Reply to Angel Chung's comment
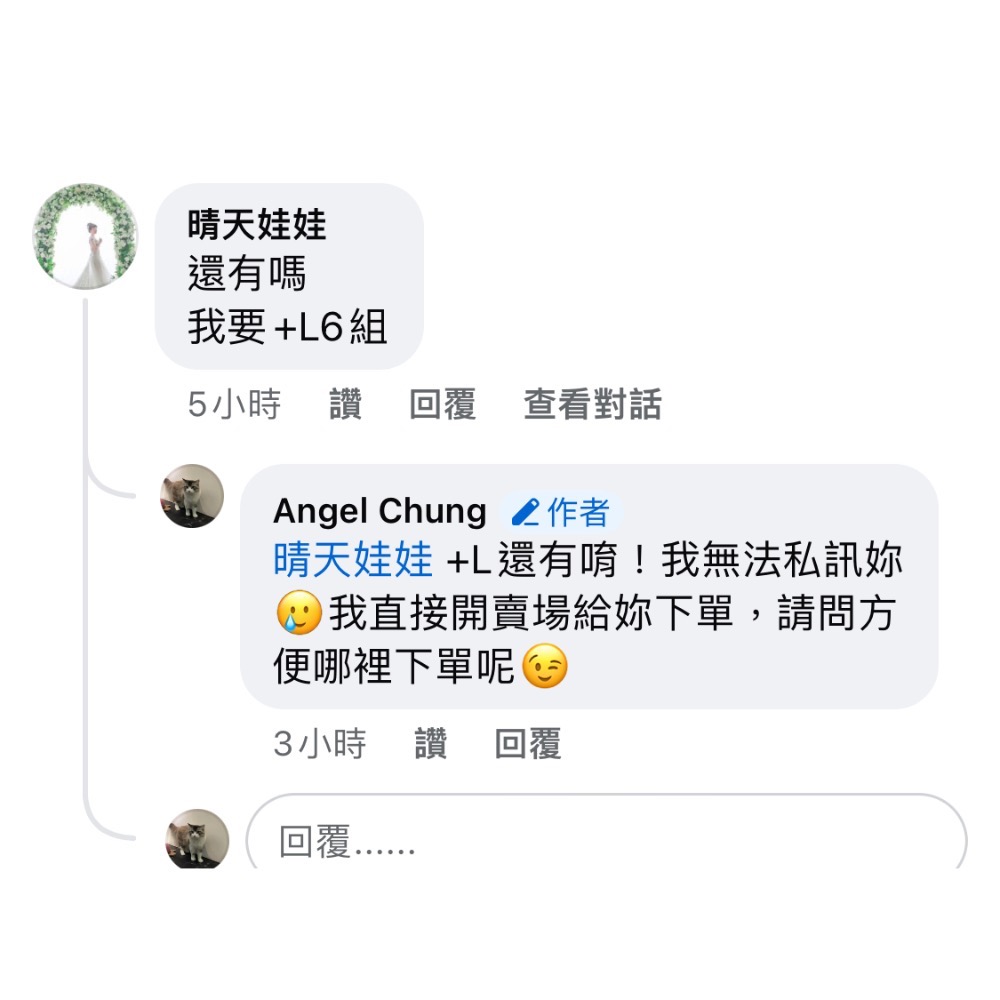This screenshot has height=1000, width=1000. 527,744
